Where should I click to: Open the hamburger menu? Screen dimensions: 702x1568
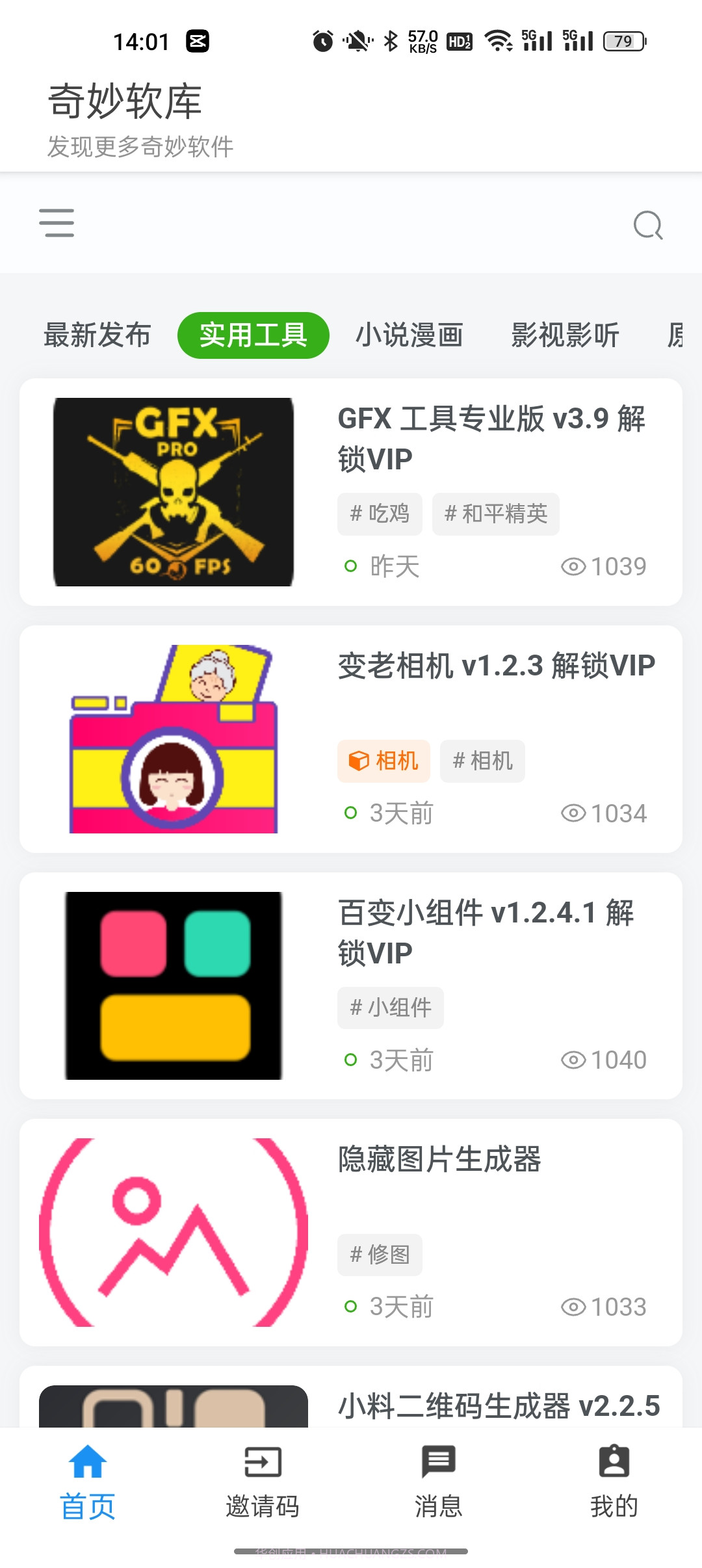pos(58,222)
